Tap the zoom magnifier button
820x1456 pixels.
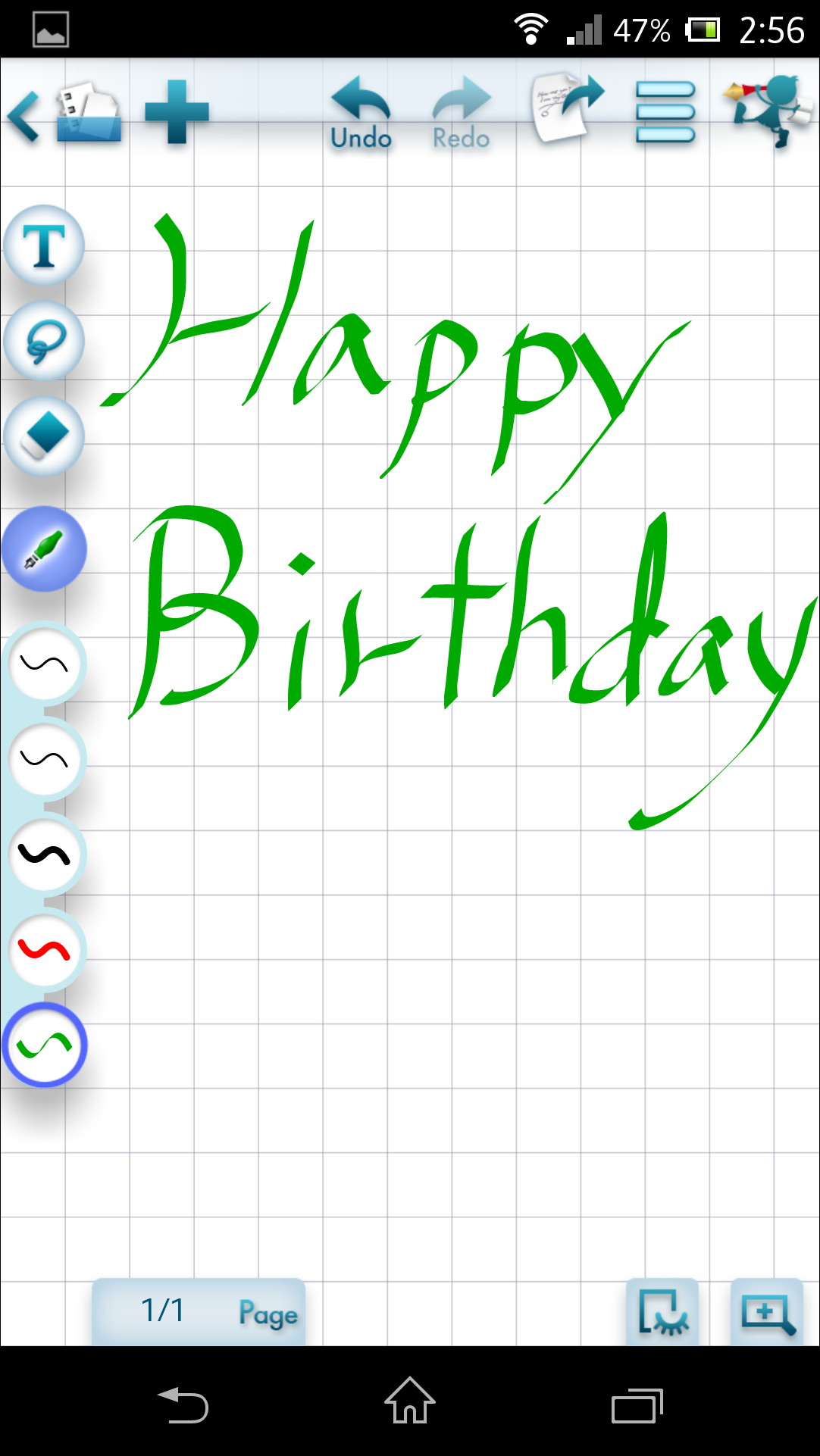point(767,1312)
